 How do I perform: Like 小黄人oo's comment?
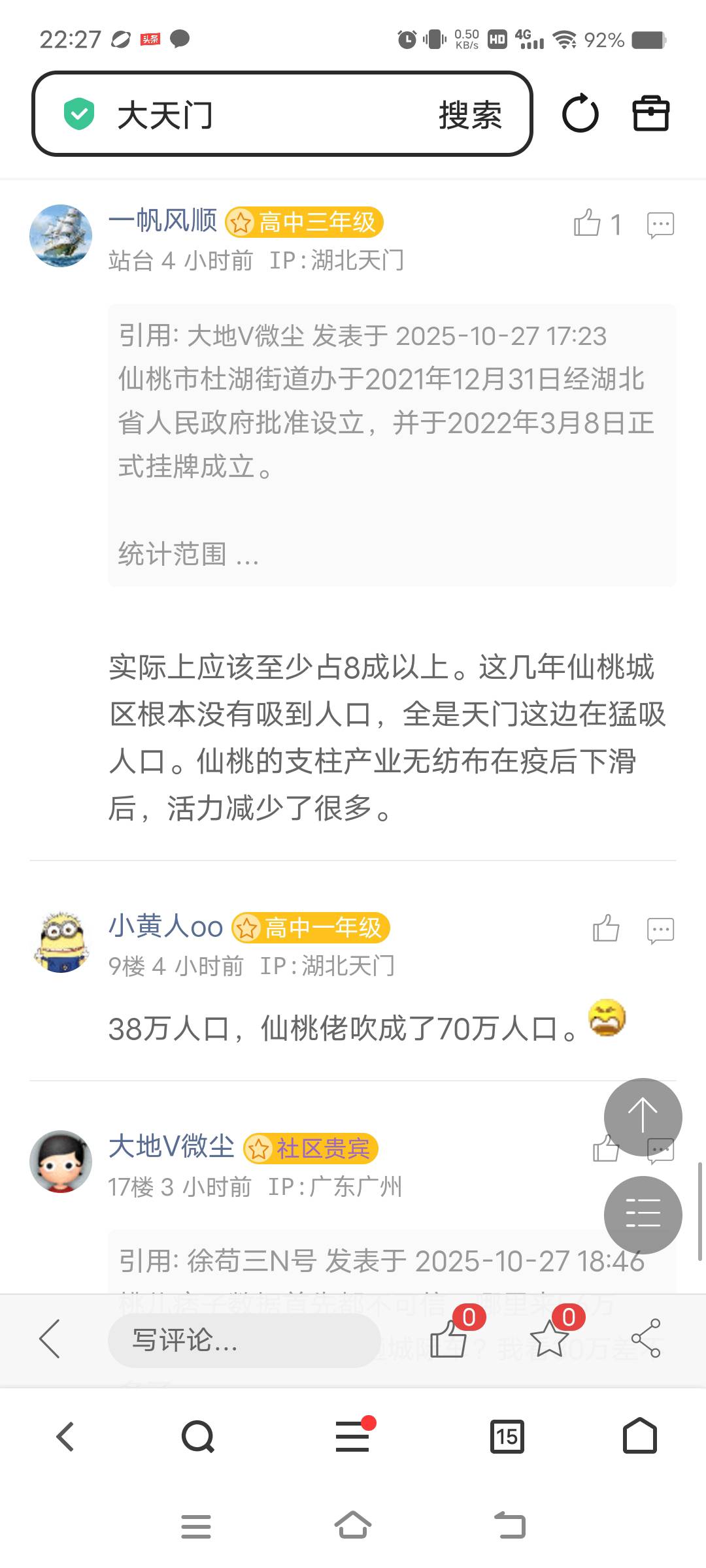pyautogui.click(x=606, y=928)
